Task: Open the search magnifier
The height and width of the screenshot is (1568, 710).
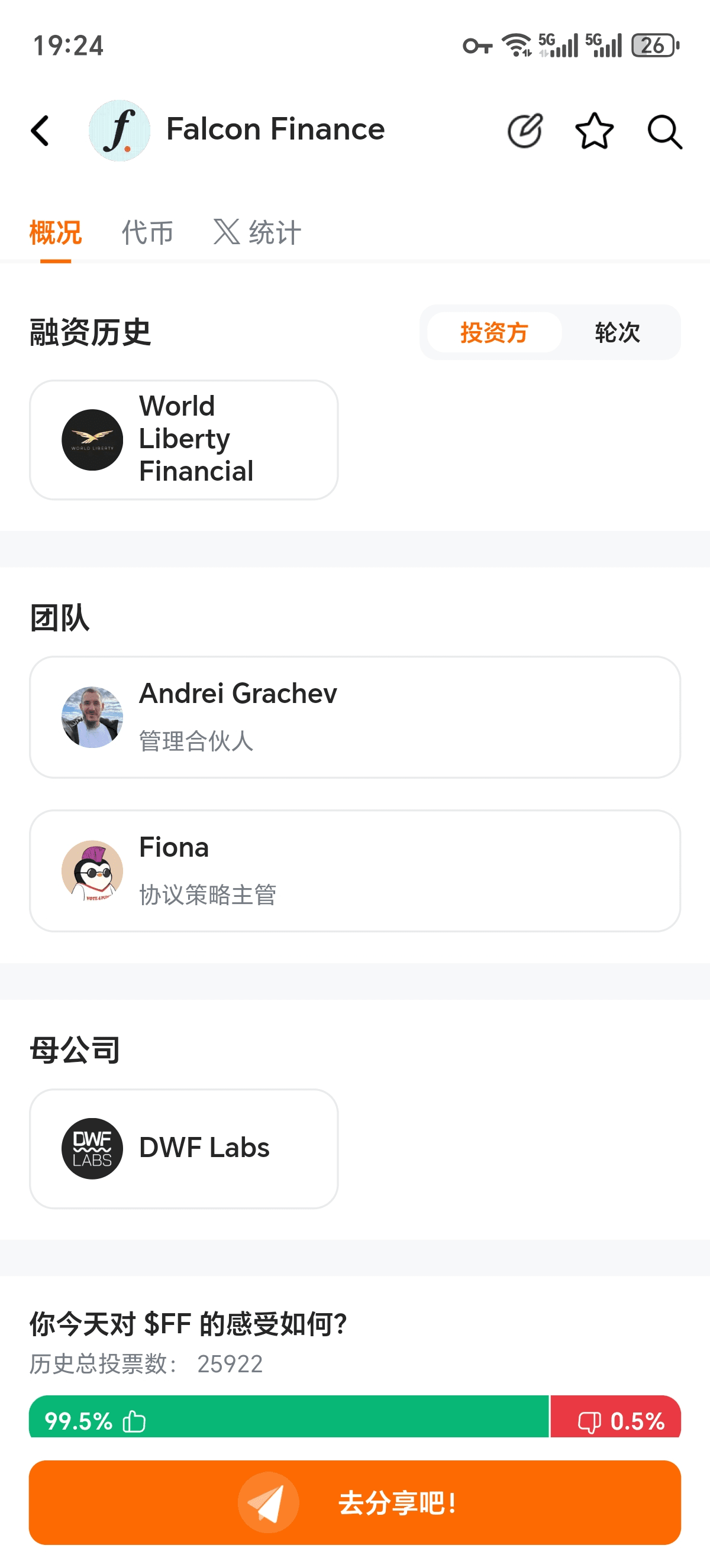Action: [664, 131]
